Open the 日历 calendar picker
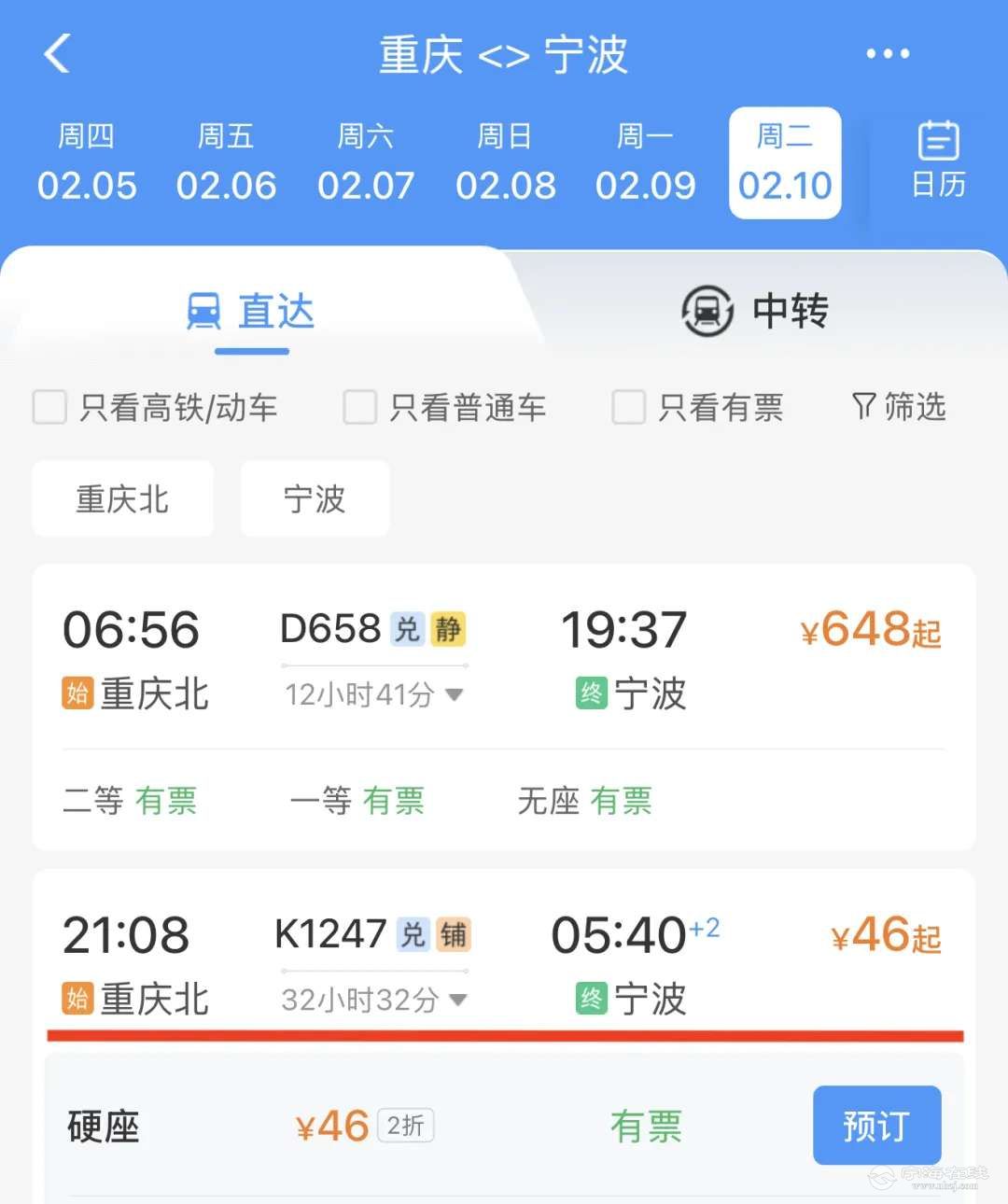Image resolution: width=1008 pixels, height=1204 pixels. click(938, 161)
